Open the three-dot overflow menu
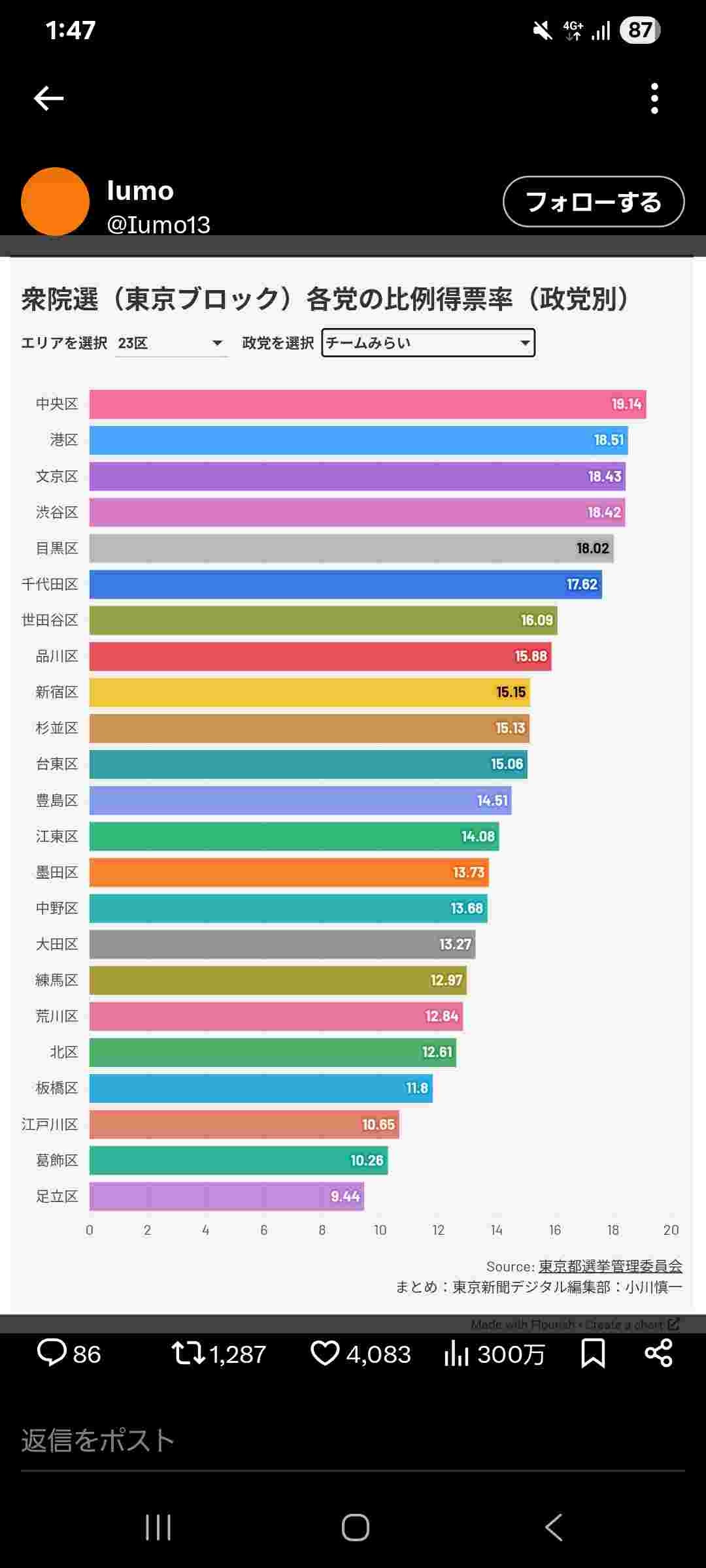Viewport: 706px width, 1568px height. coord(654,99)
